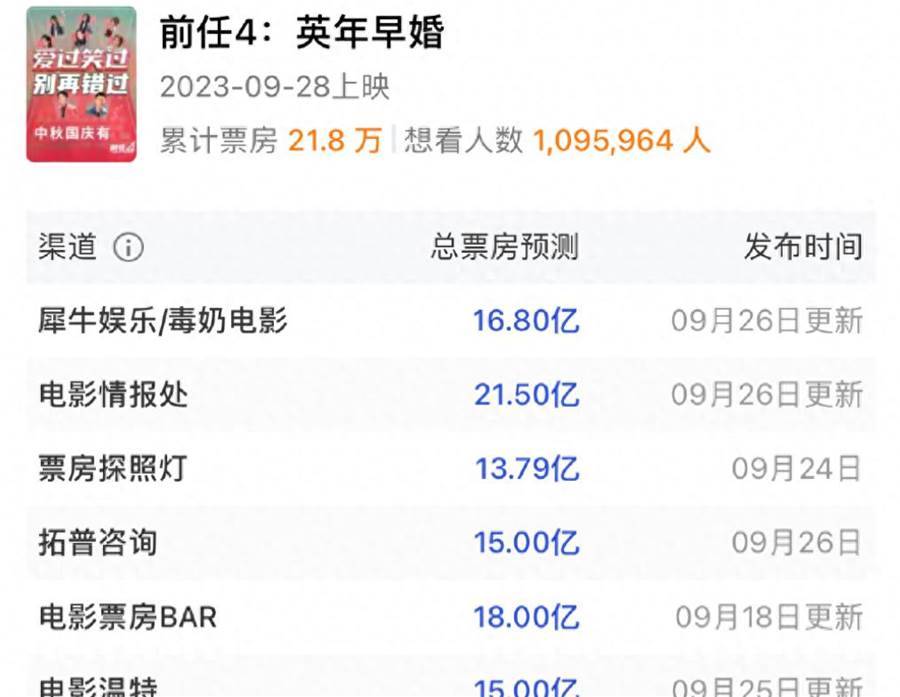
Task: Open the 前任4：英年早婚 movie poster
Action: tap(81, 84)
